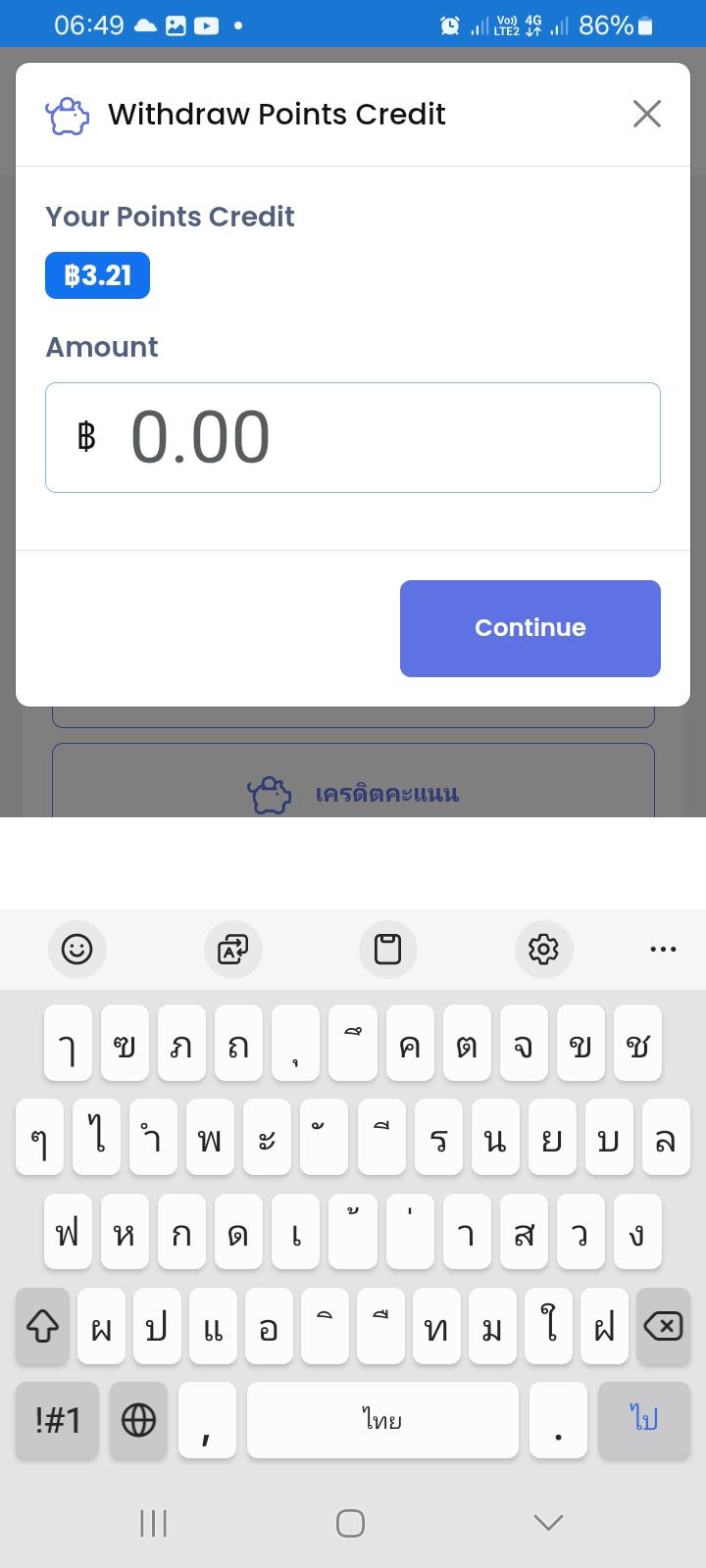Hide the keyboard with the down chevron
706x1568 pixels.
548,1522
